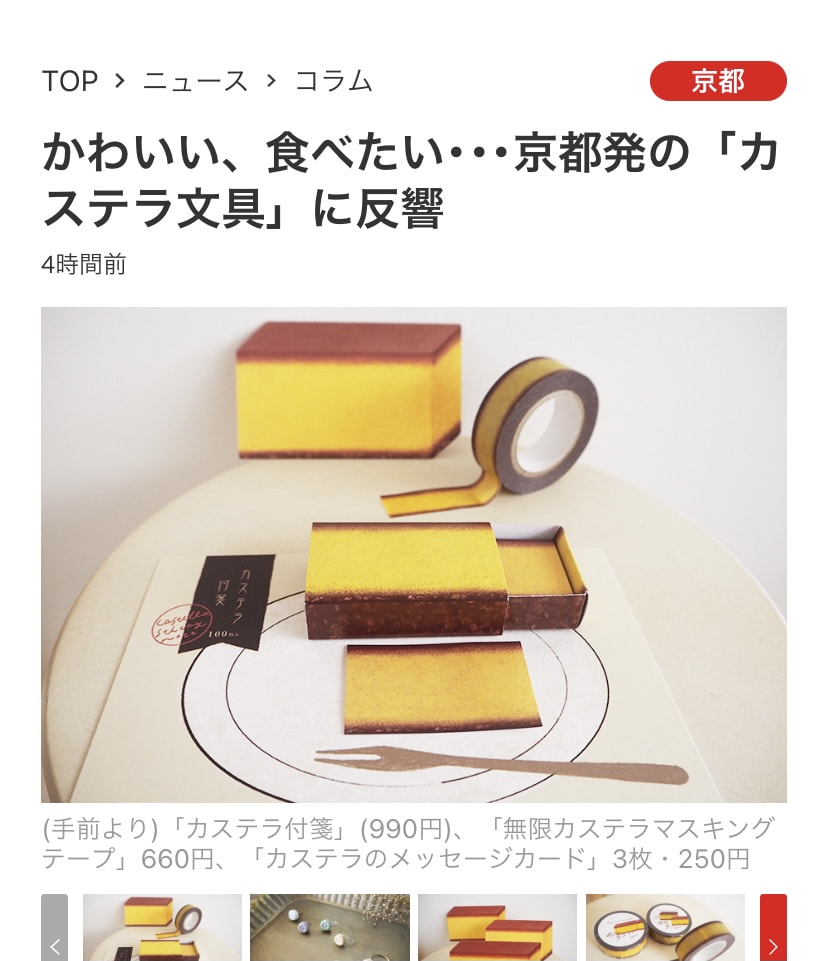
Task: Show previous gallery thumbnails with left arrow
Action: [x=54, y=930]
